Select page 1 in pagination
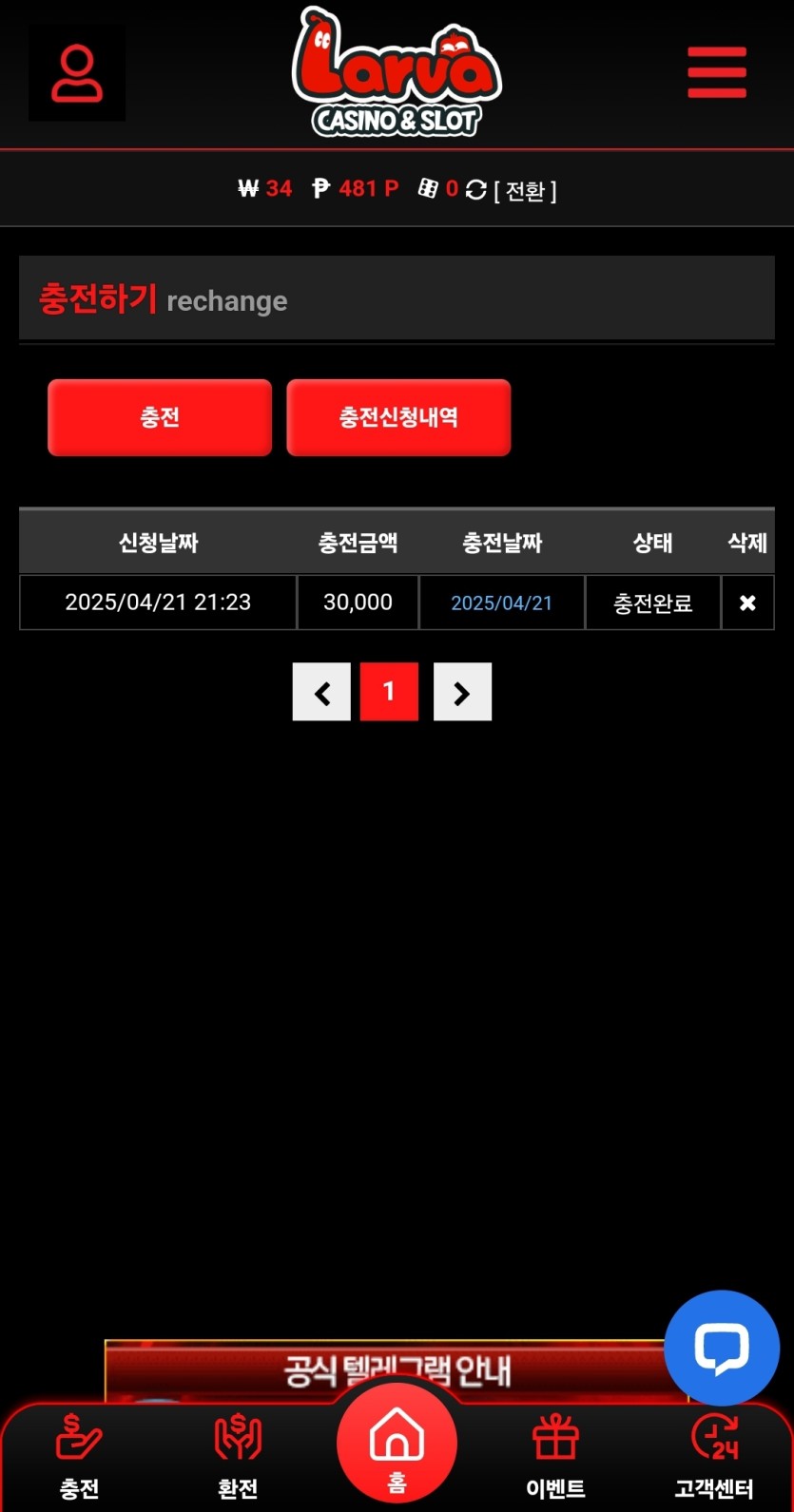The width and height of the screenshot is (794, 1512). tap(389, 692)
